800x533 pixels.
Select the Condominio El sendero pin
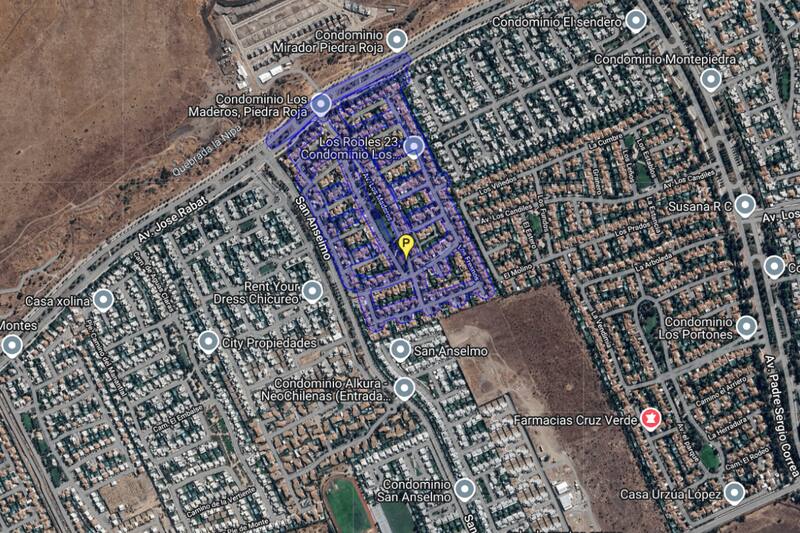pyautogui.click(x=637, y=20)
